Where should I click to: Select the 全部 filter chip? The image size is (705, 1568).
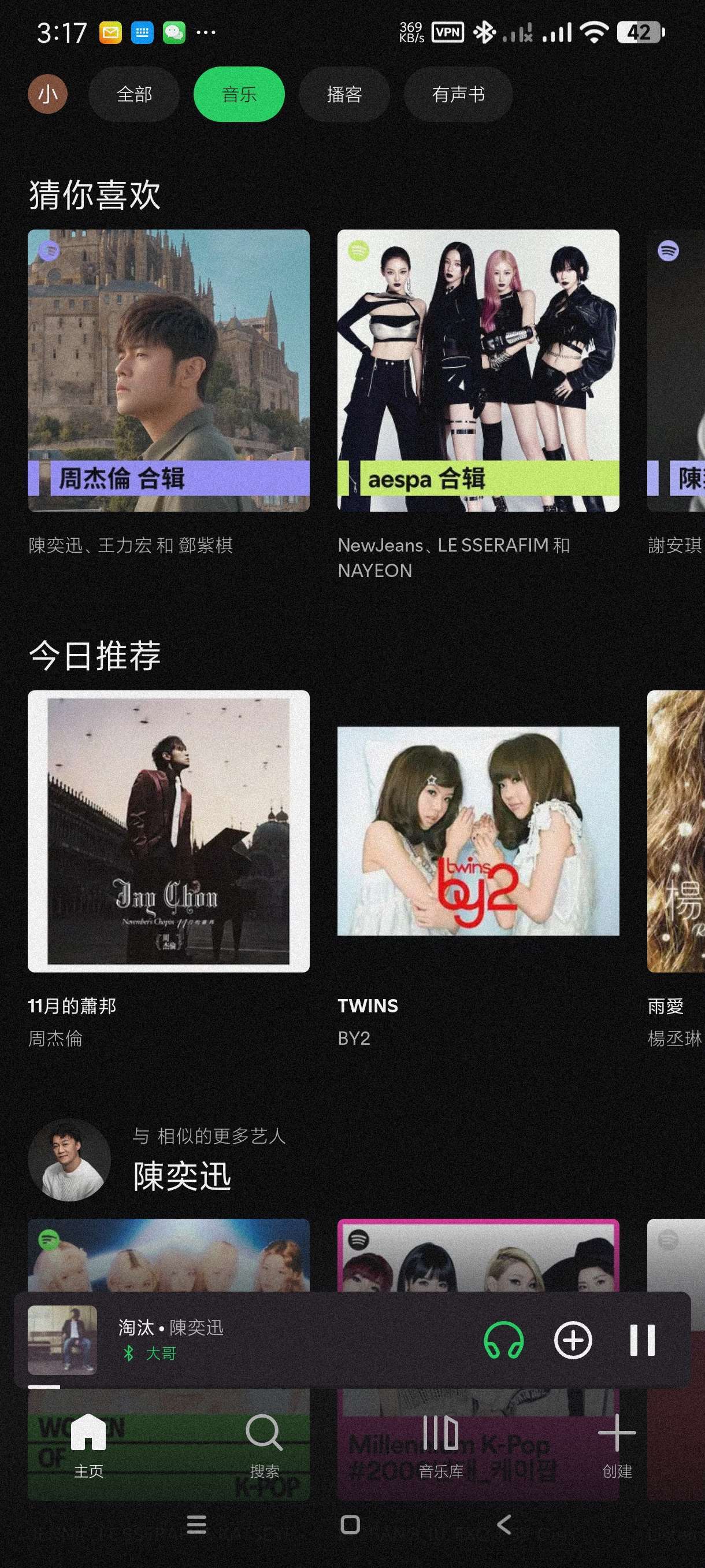click(x=134, y=94)
